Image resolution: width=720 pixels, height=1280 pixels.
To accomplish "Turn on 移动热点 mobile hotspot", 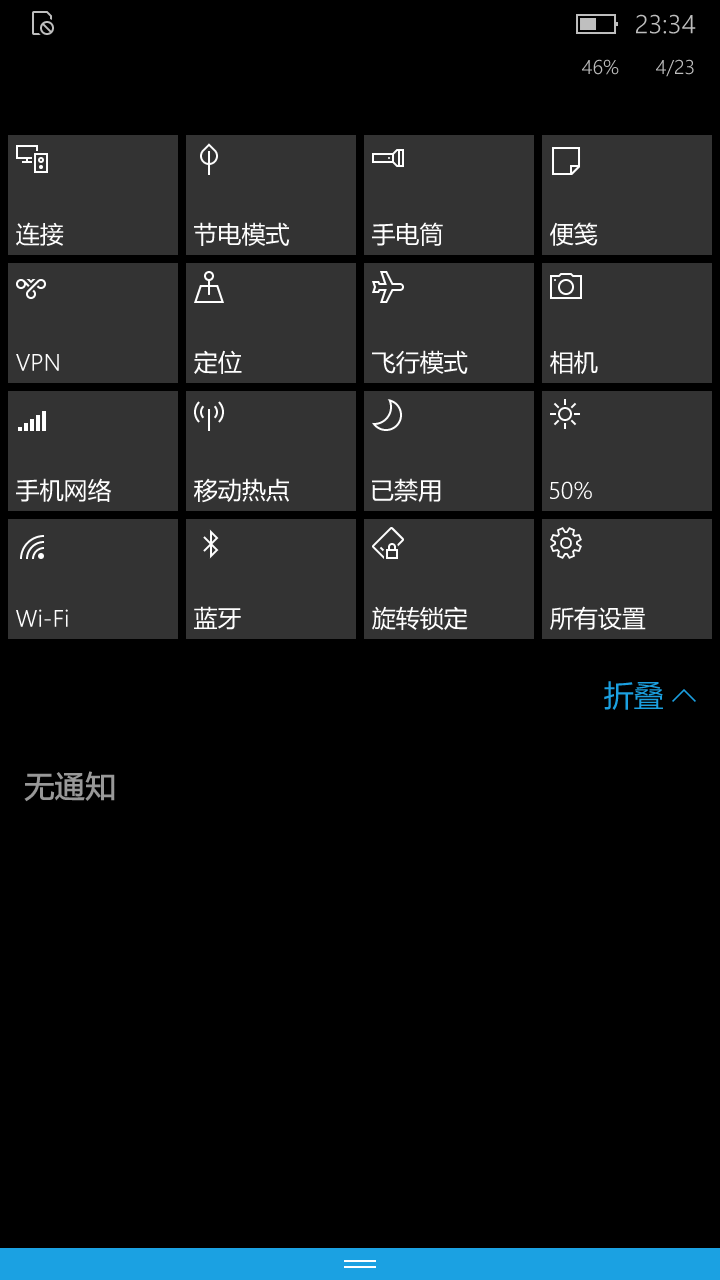I will pyautogui.click(x=271, y=451).
